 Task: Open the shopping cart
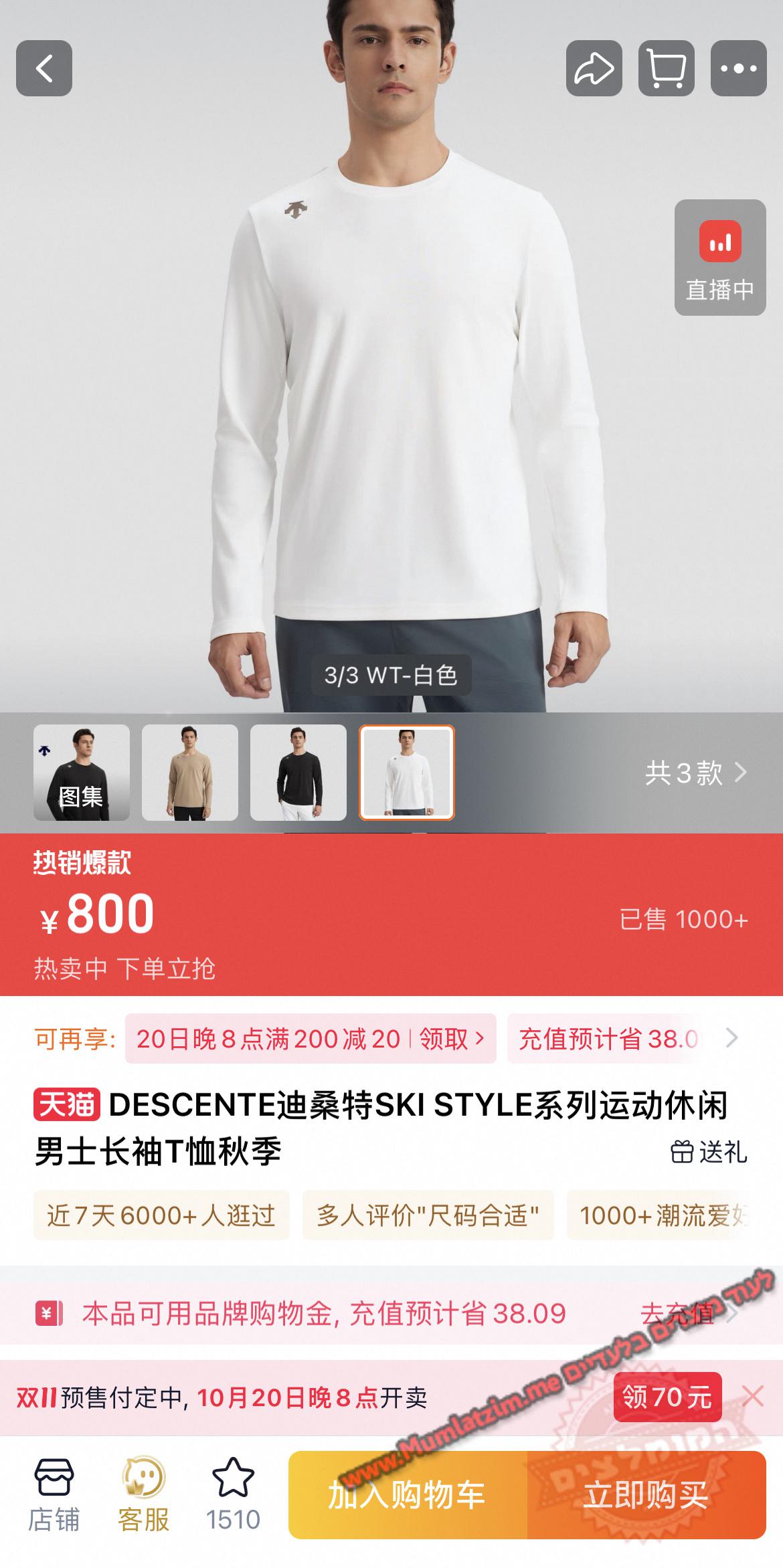pos(666,68)
